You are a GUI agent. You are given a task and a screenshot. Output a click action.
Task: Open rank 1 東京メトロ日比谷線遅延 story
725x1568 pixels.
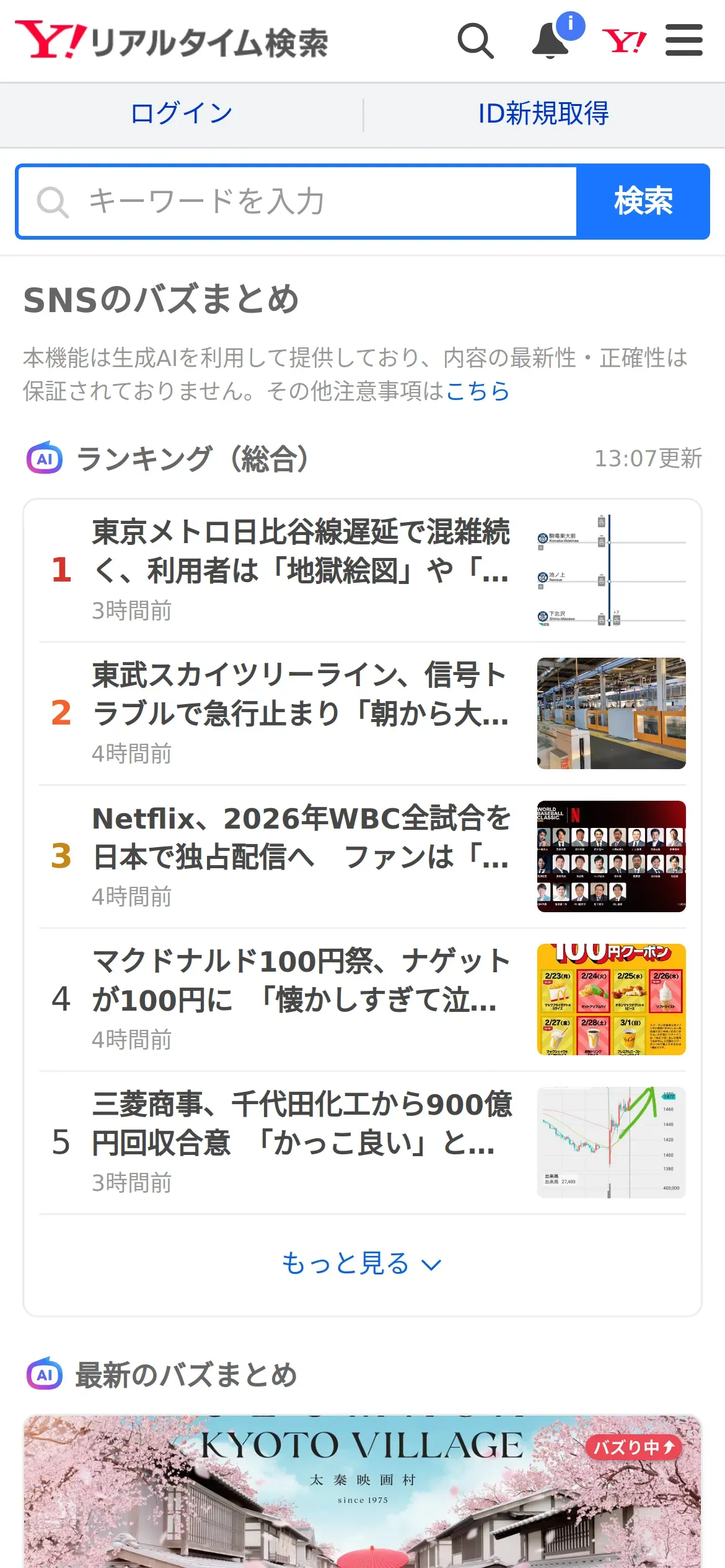point(301,551)
